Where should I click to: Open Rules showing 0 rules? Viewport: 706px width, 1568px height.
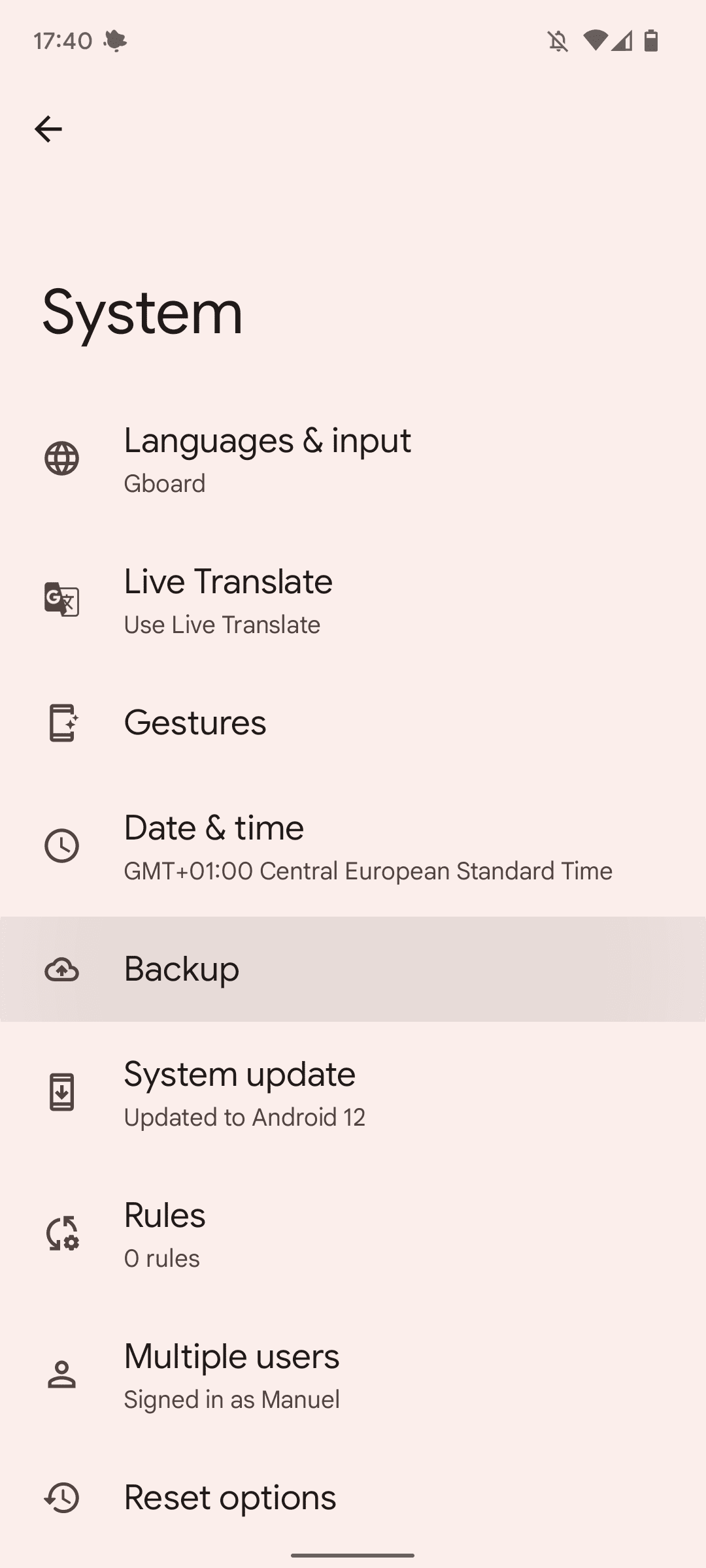(x=353, y=1234)
